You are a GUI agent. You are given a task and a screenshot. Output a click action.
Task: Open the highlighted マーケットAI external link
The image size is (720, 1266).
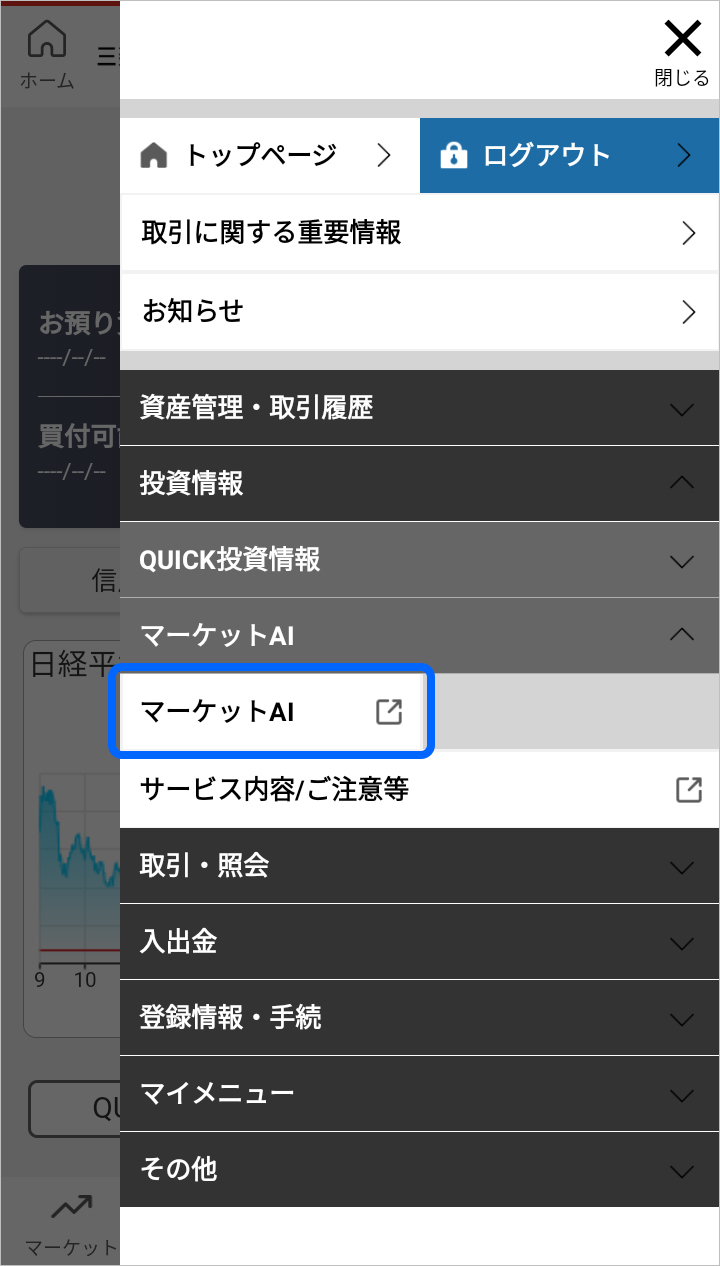[x=272, y=712]
